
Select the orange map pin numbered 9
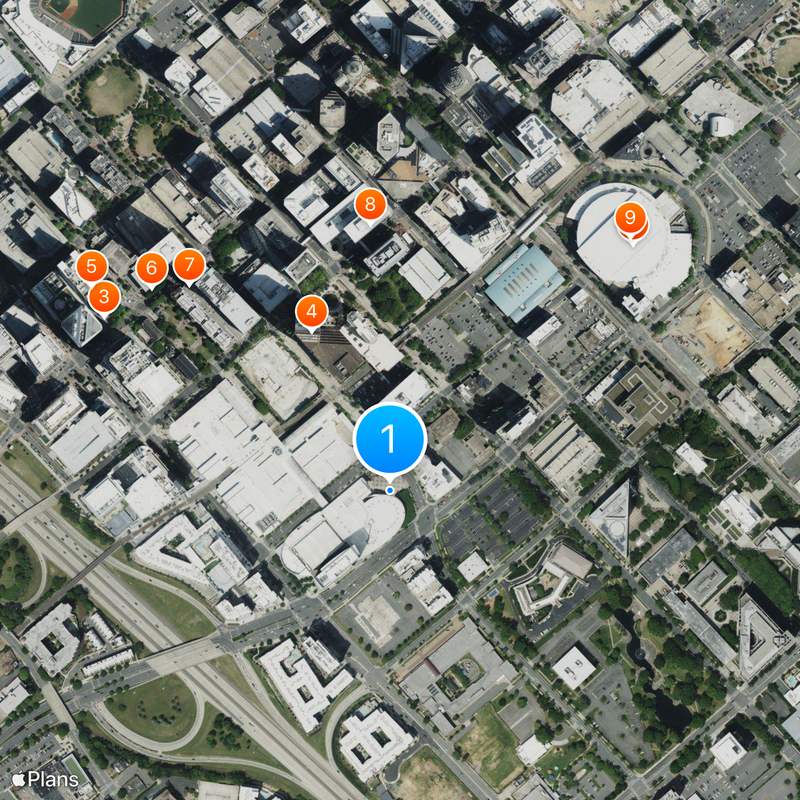(x=630, y=216)
